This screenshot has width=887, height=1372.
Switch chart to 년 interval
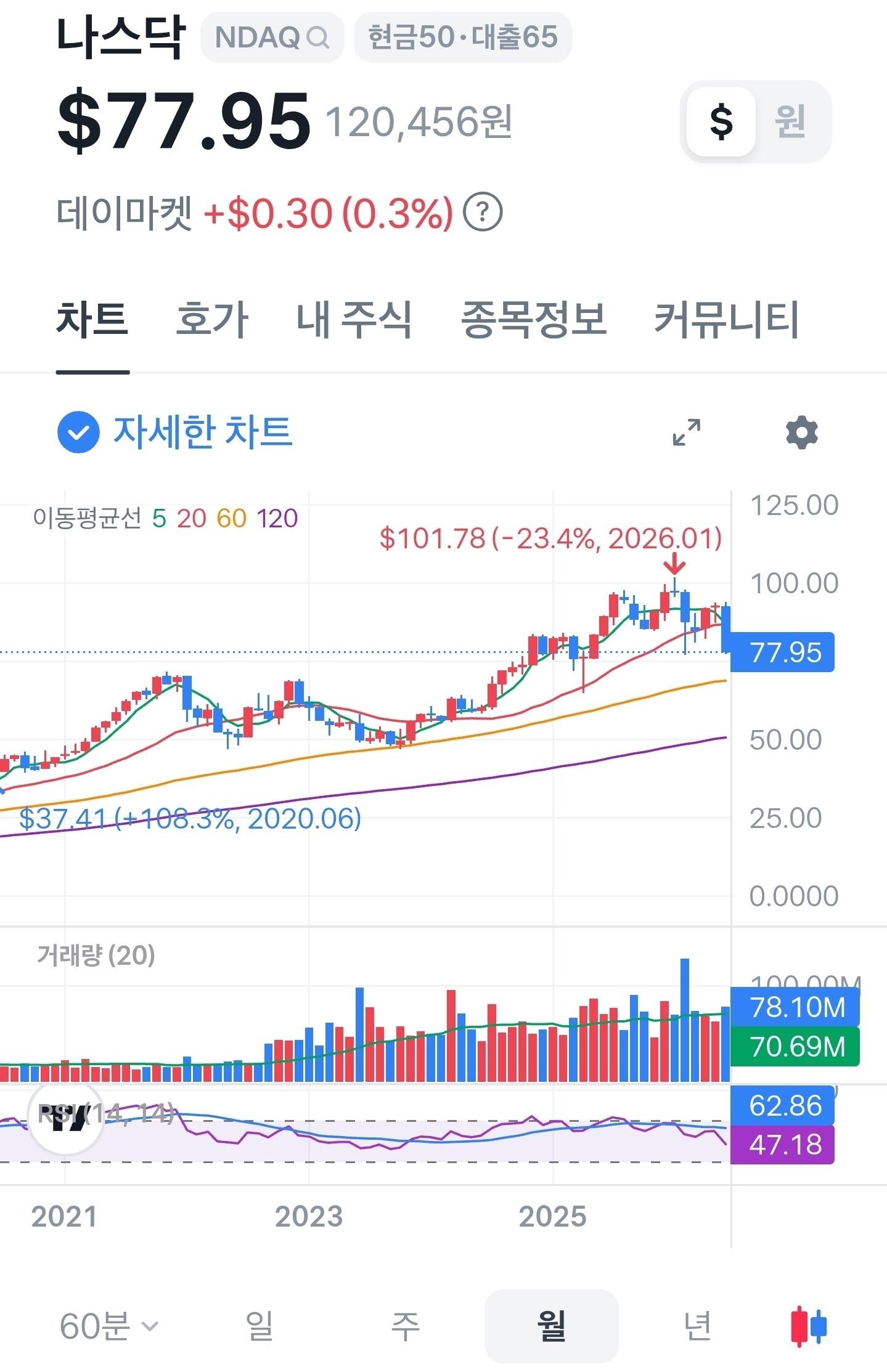coord(698,1326)
